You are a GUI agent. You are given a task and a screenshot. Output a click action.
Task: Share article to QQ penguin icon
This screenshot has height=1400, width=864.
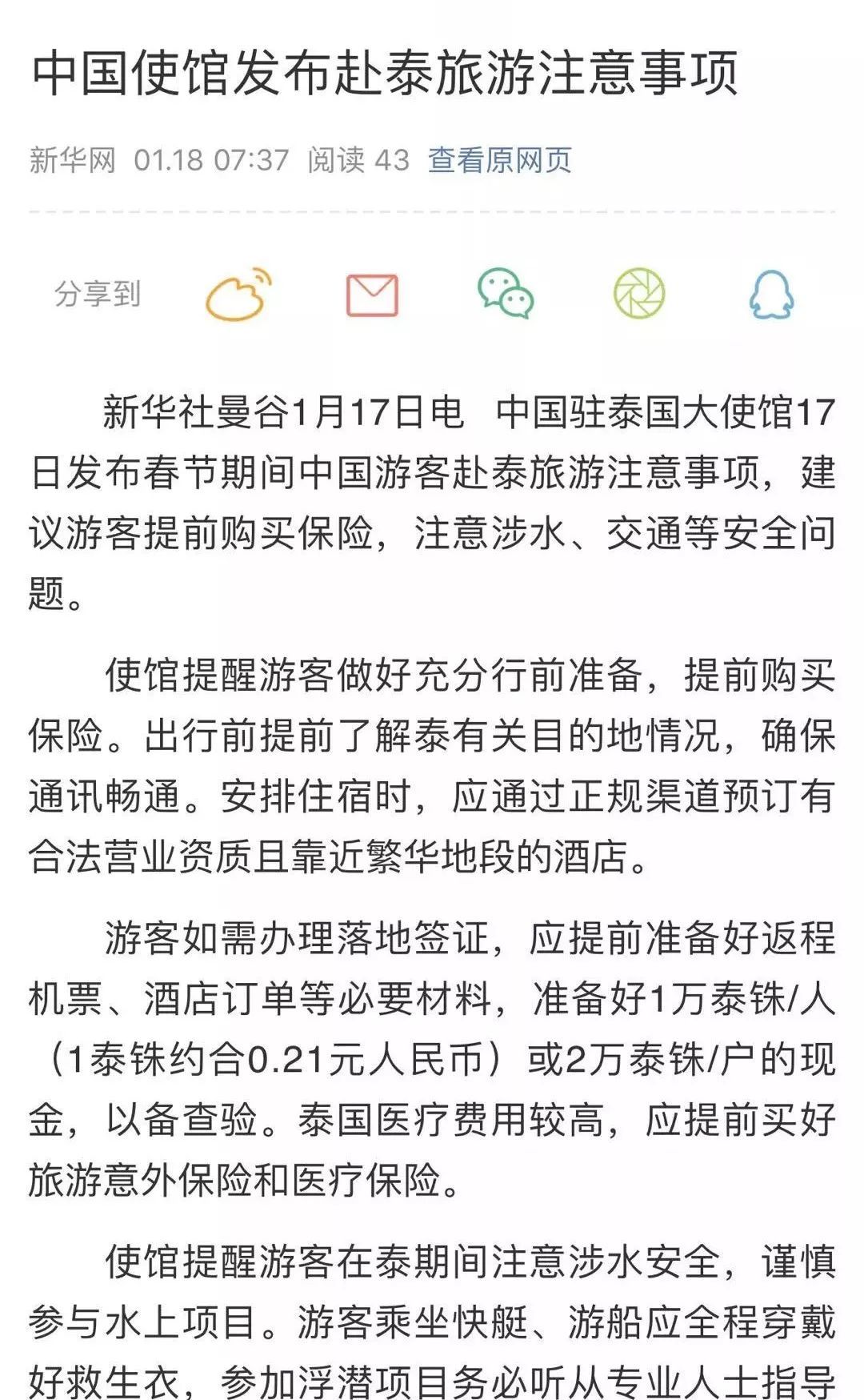771,295
